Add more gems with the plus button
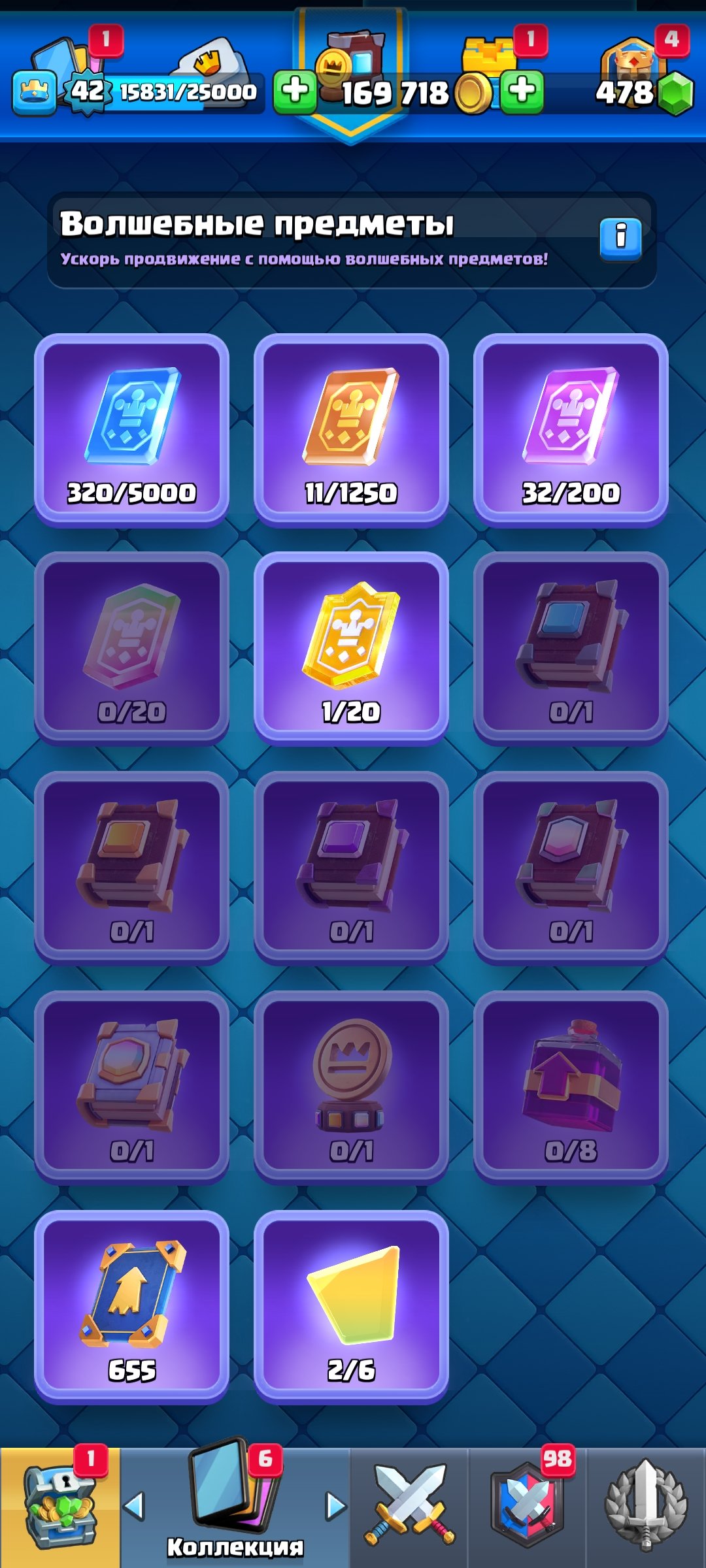706x1568 pixels. 522,90
